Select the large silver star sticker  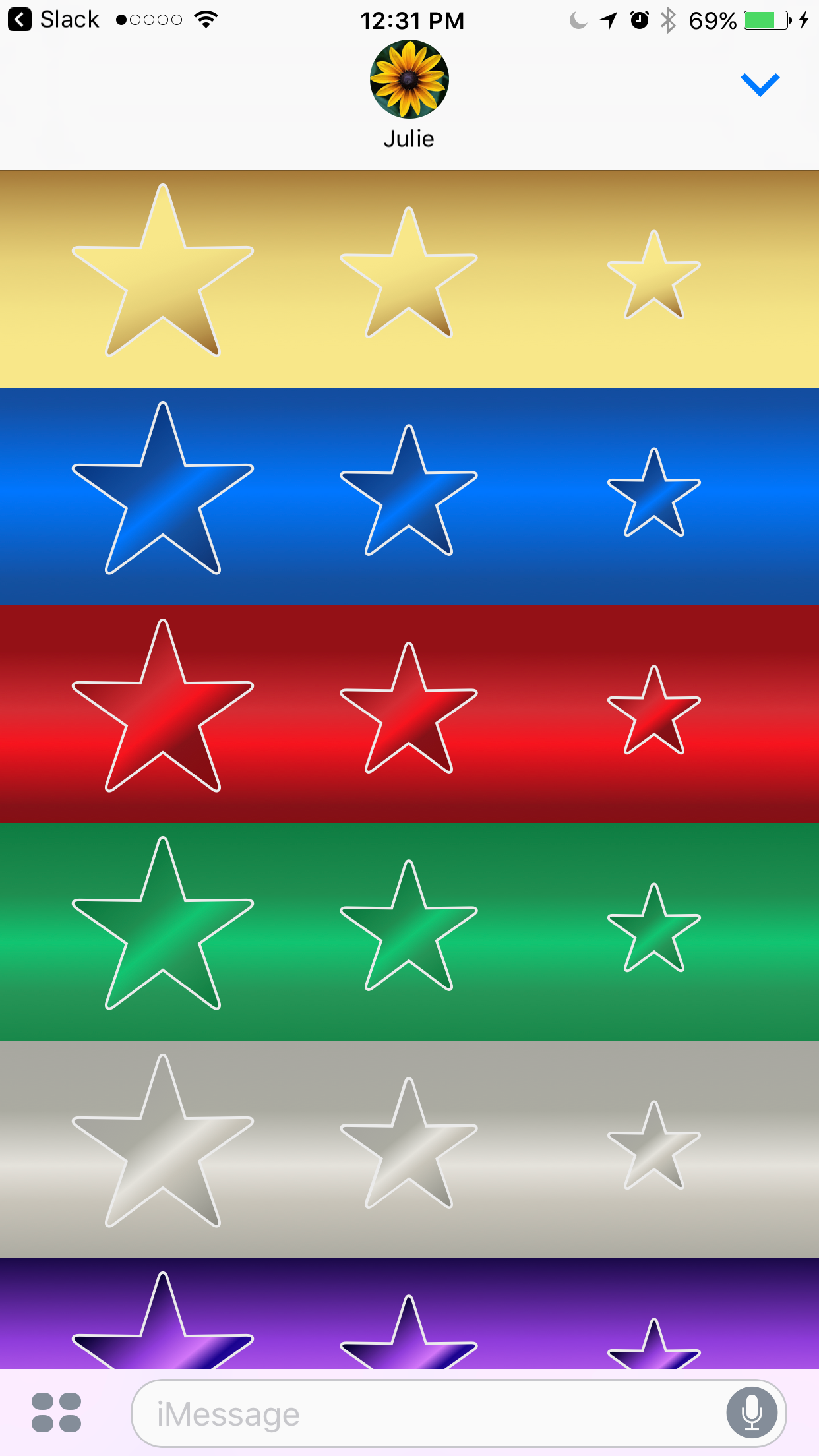tap(163, 1141)
